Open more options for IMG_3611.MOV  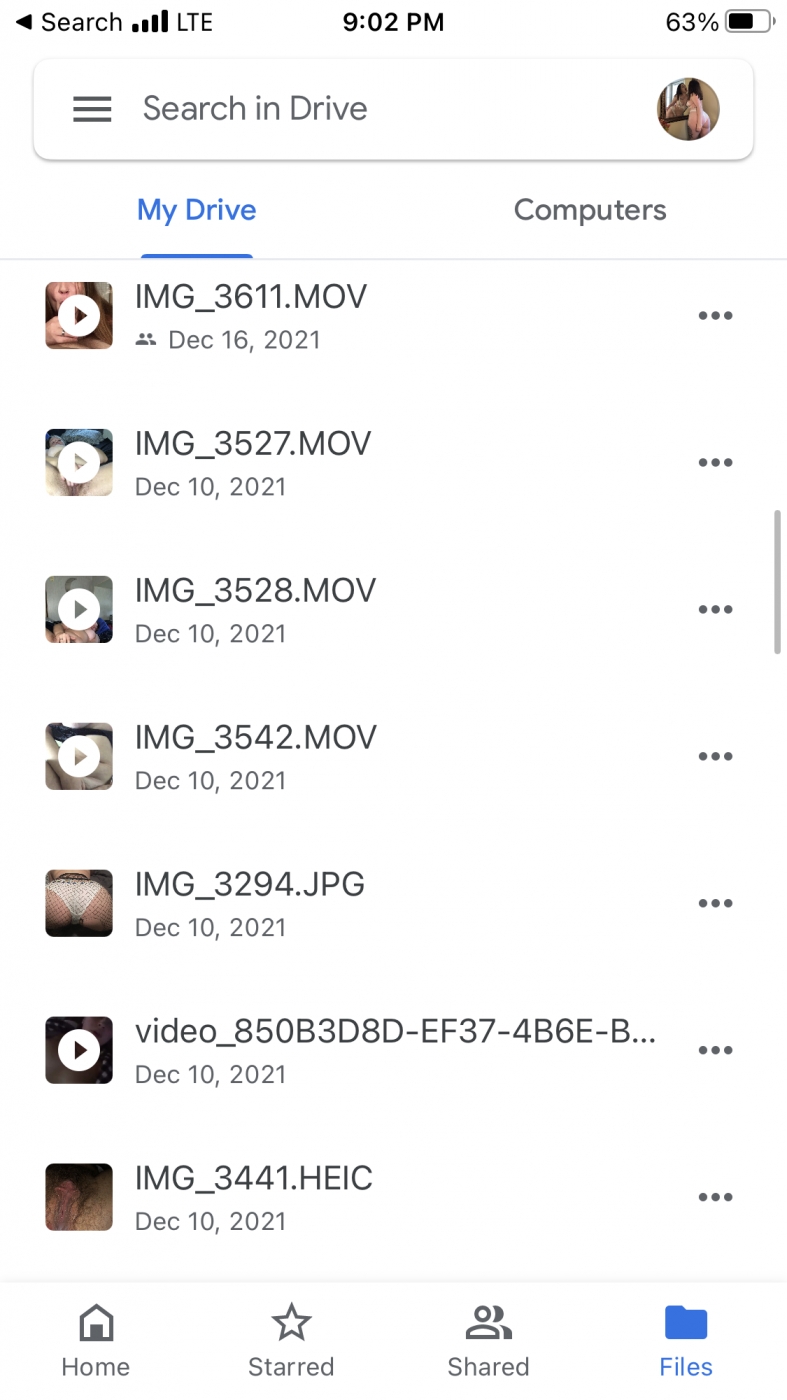[715, 316]
